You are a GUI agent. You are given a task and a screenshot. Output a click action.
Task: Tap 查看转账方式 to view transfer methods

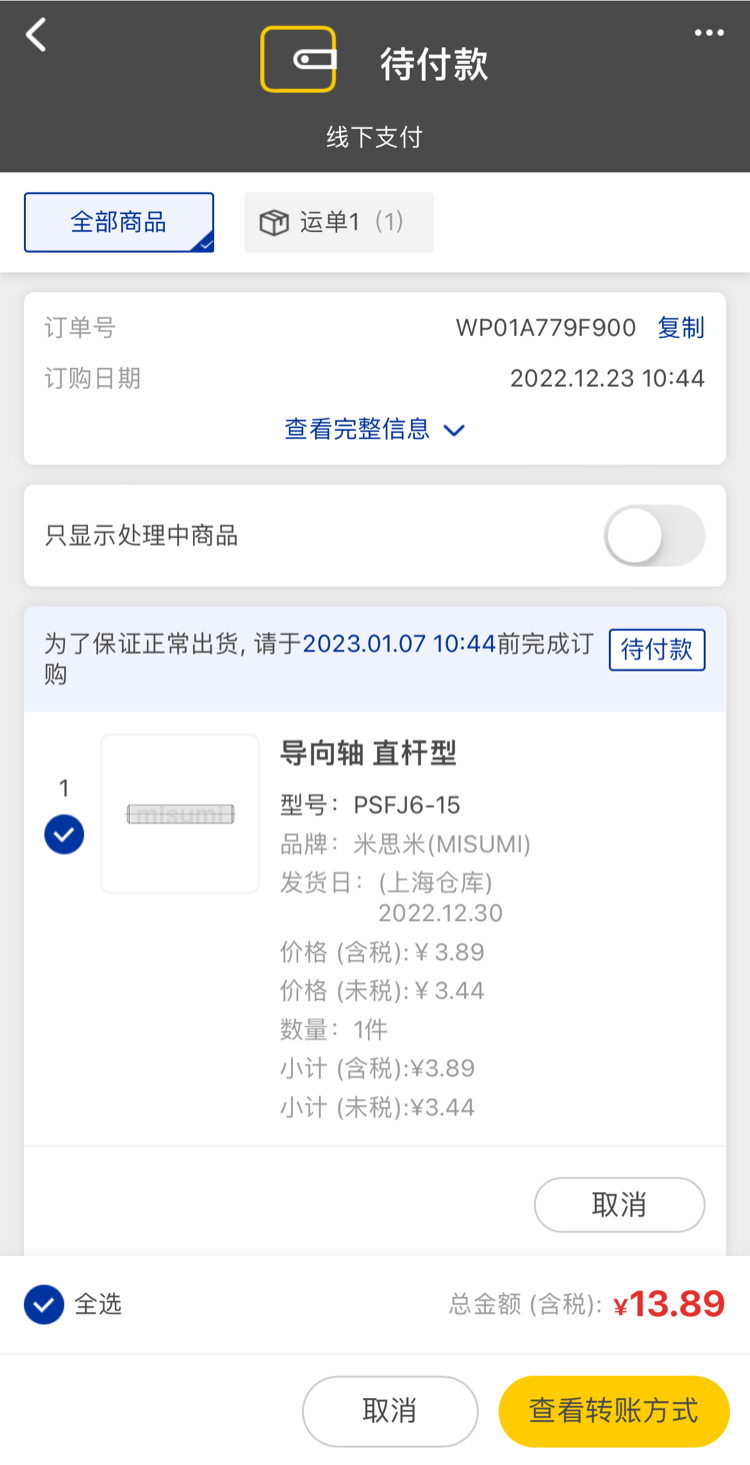click(x=613, y=1411)
